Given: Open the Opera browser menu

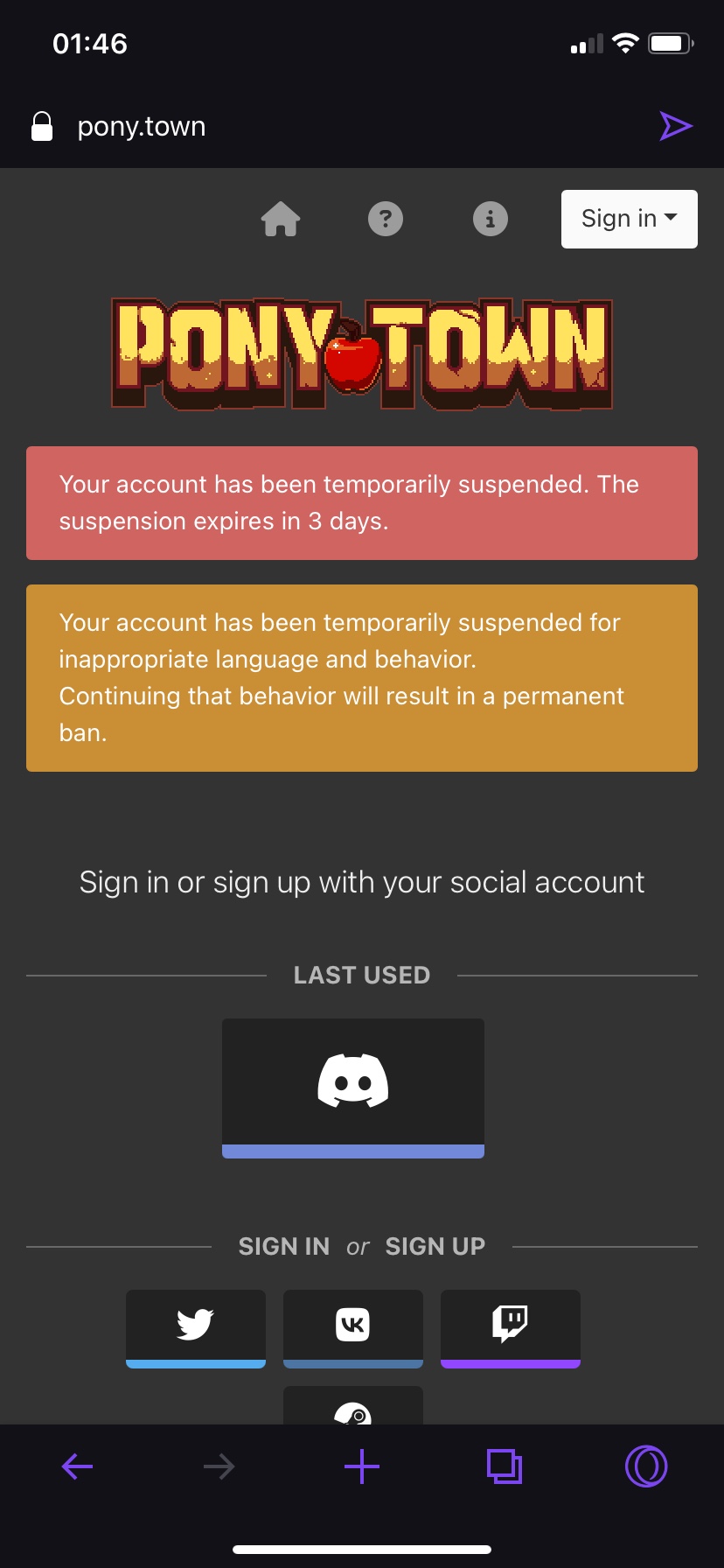Looking at the screenshot, I should pos(645,1466).
